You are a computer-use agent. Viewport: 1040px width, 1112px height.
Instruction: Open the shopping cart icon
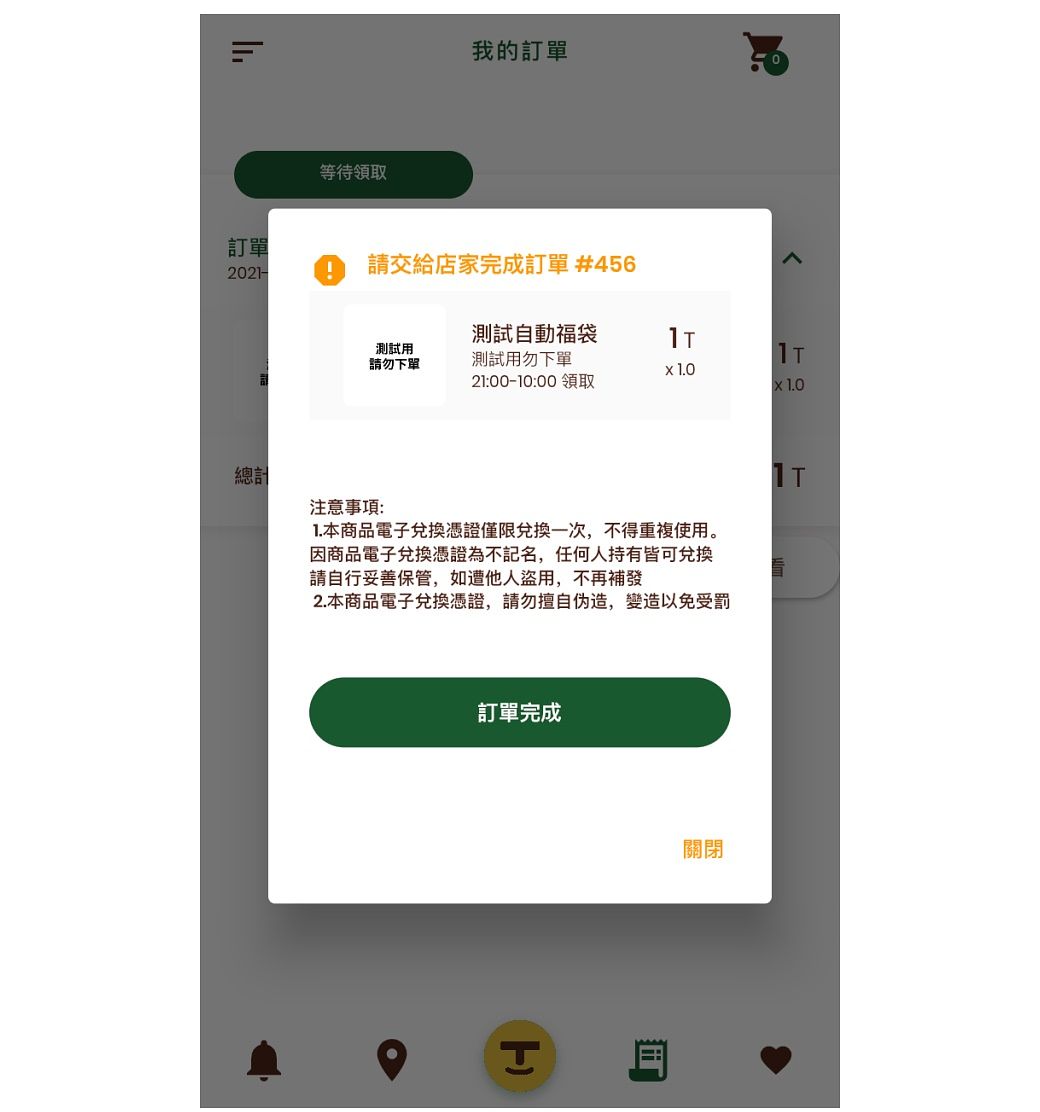[x=763, y=53]
